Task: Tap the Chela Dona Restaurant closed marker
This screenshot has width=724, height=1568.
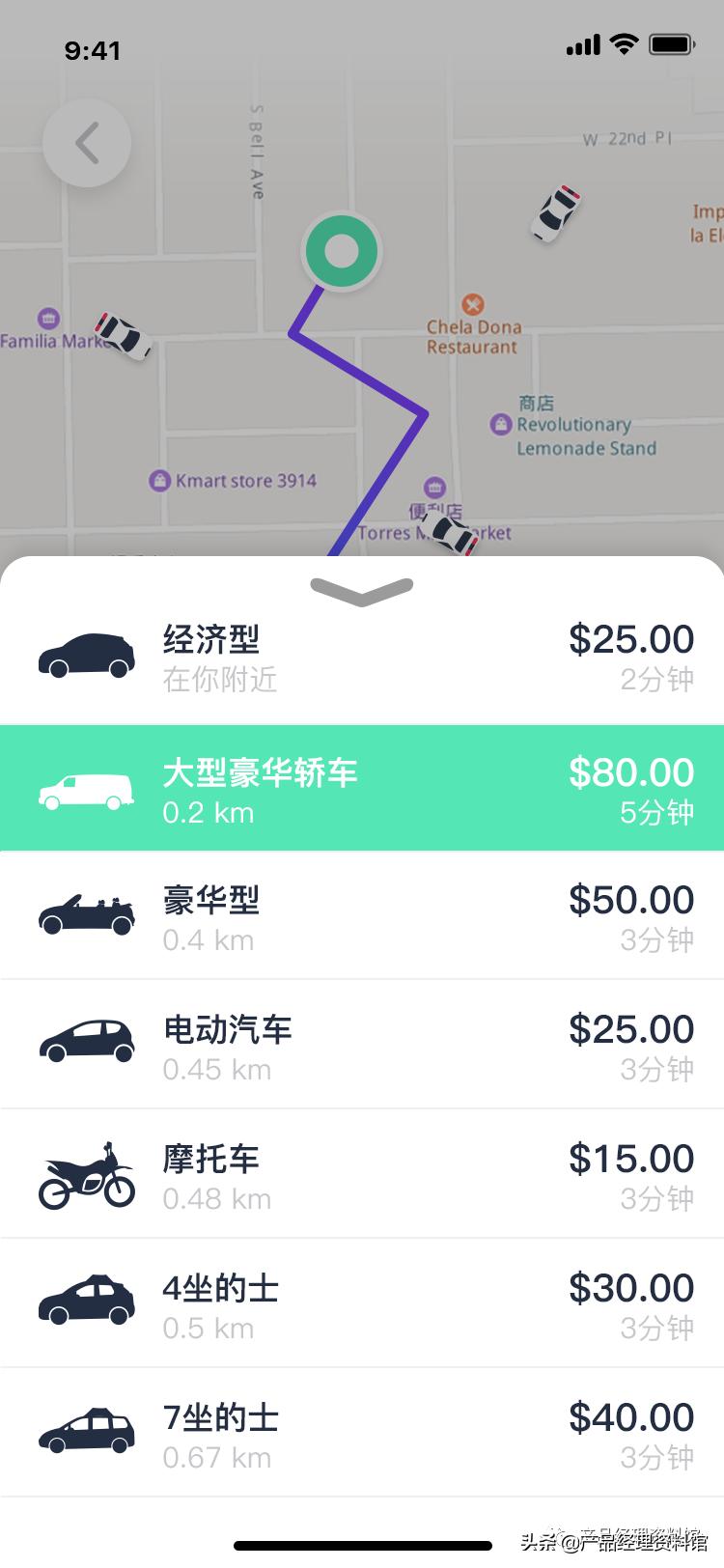Action: pyautogui.click(x=472, y=306)
